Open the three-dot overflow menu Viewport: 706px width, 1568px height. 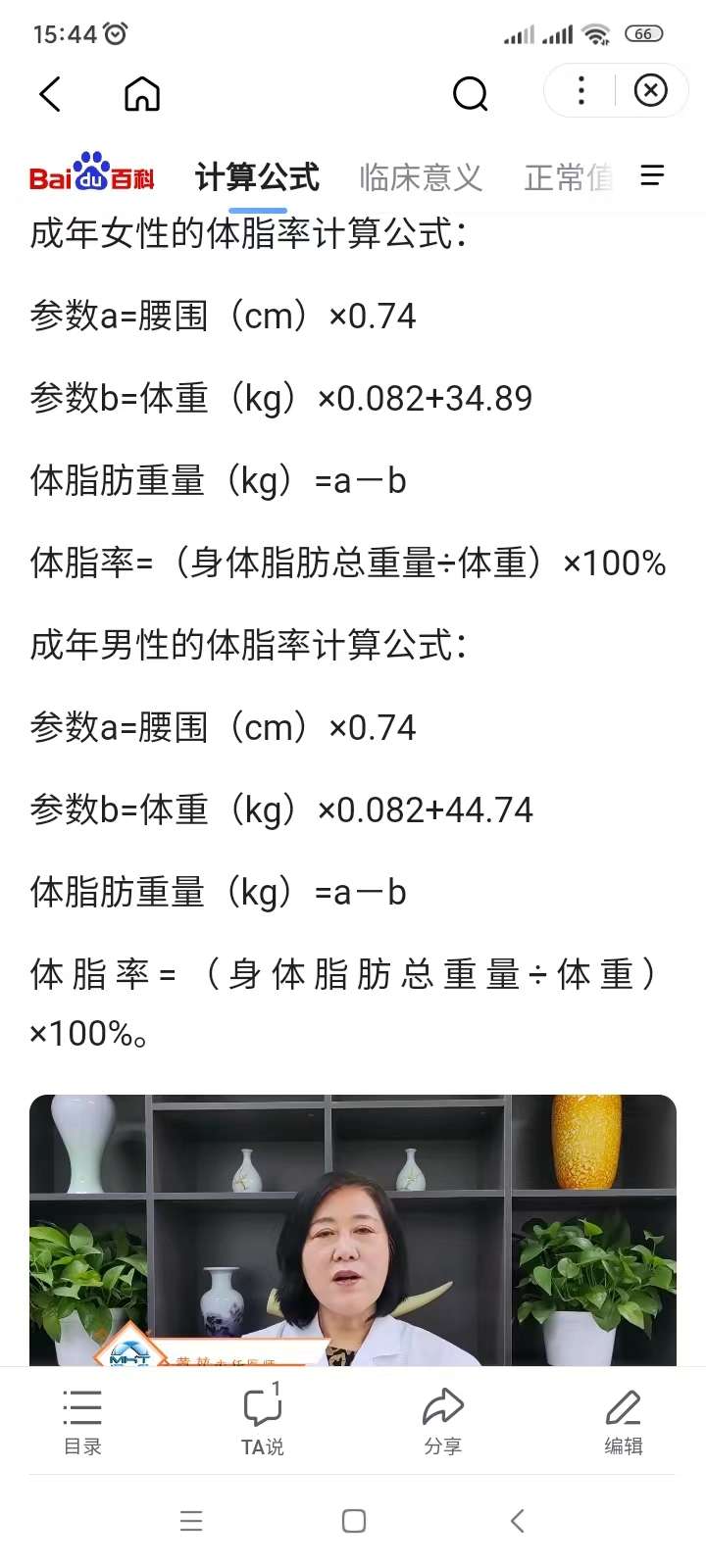[x=581, y=91]
